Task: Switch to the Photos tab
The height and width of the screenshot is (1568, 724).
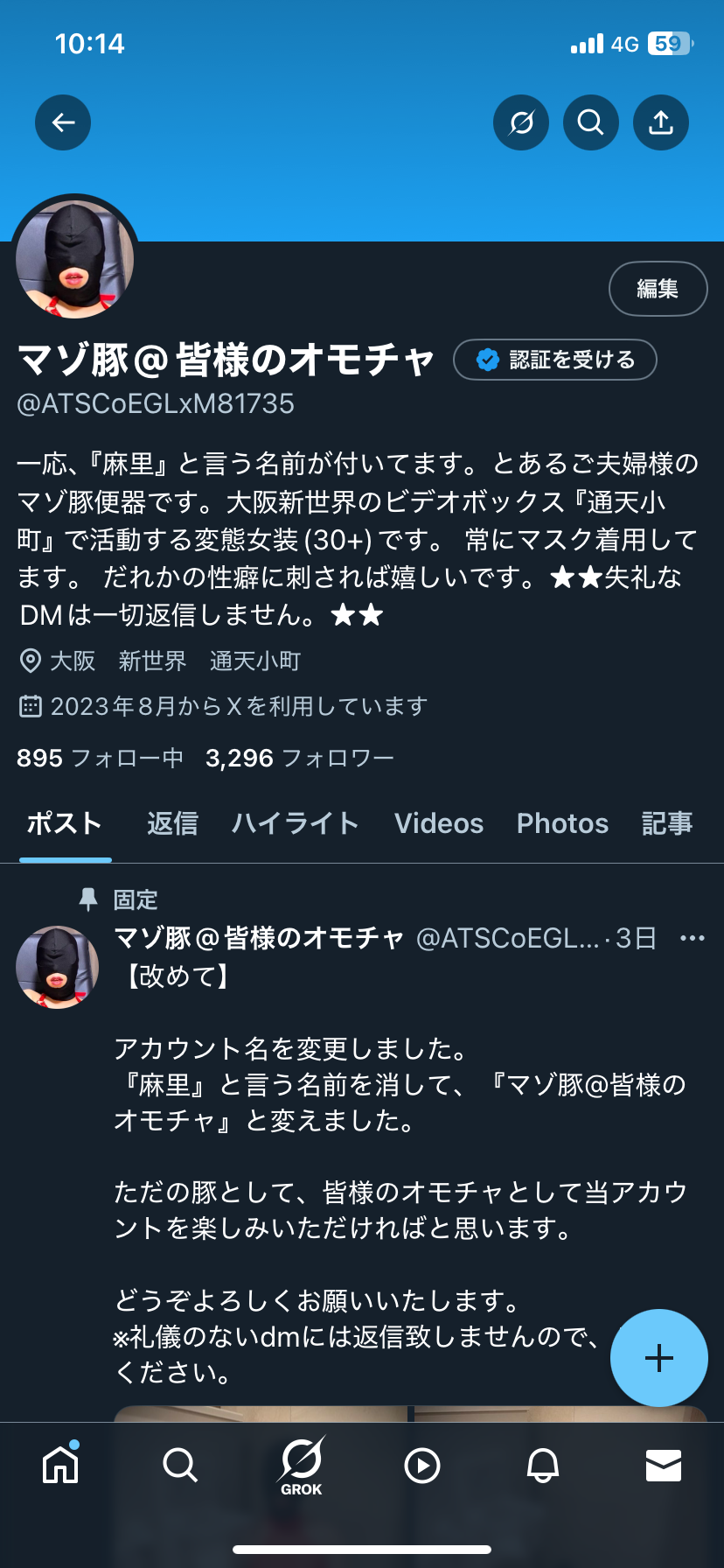Action: point(562,823)
